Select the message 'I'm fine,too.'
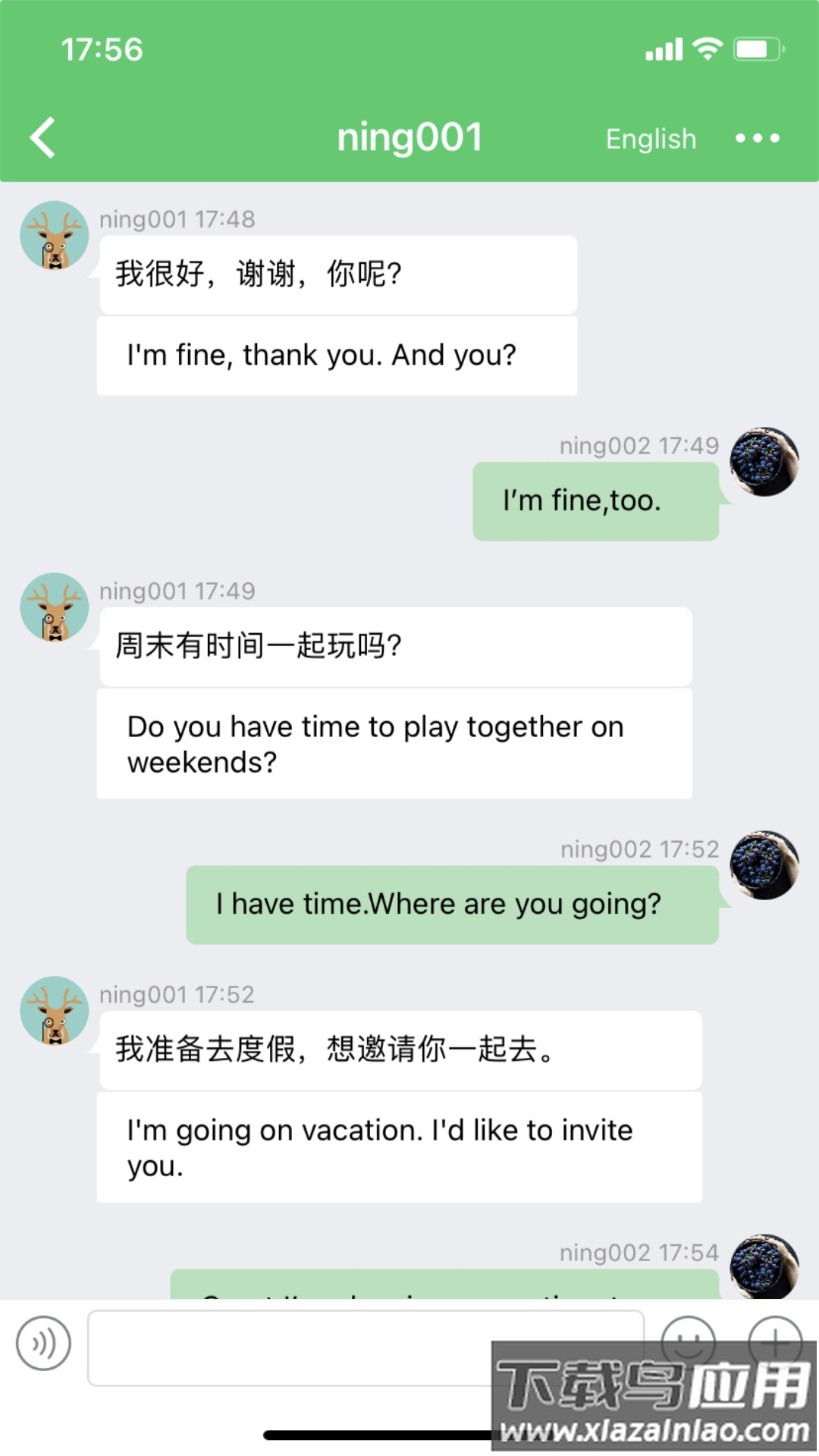 (x=595, y=500)
